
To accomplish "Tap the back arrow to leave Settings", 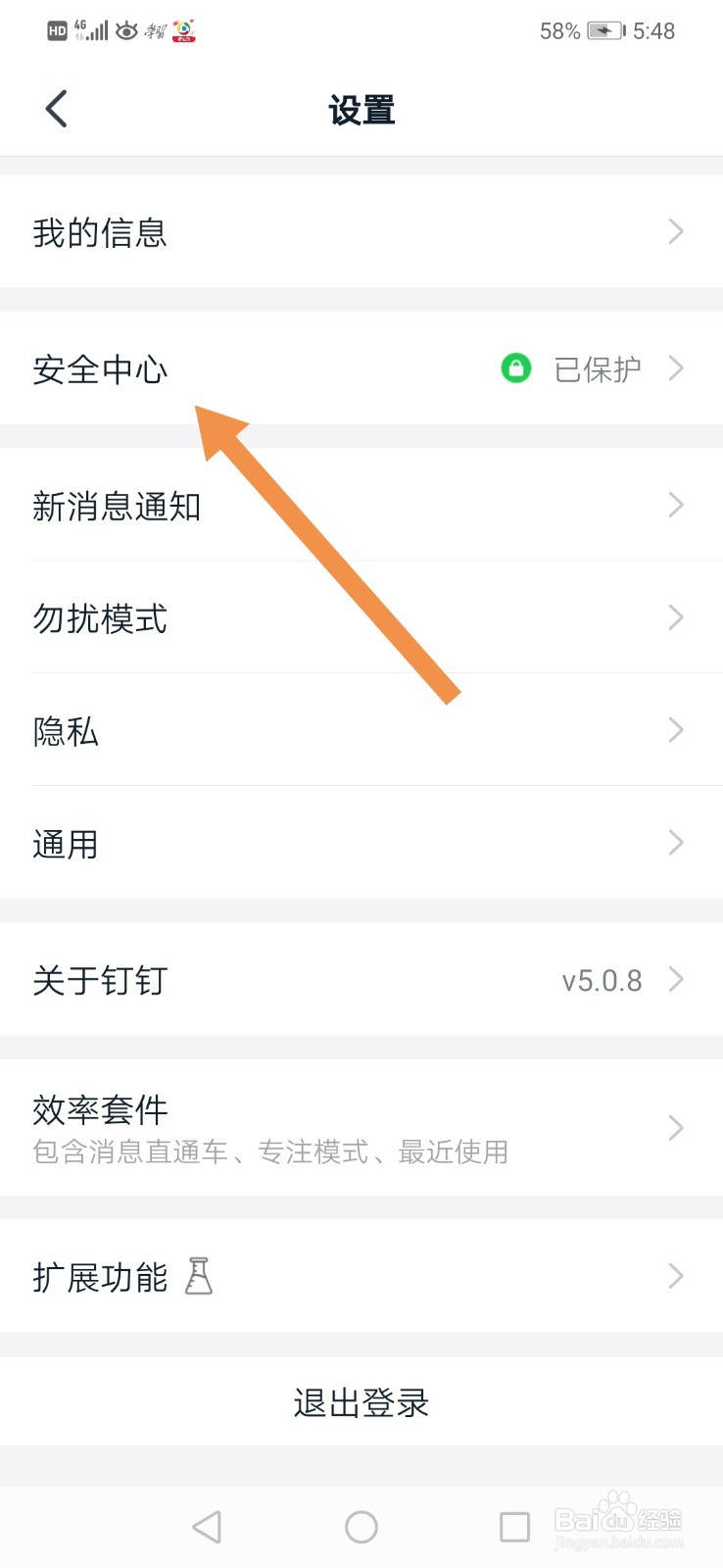I will pos(56,109).
